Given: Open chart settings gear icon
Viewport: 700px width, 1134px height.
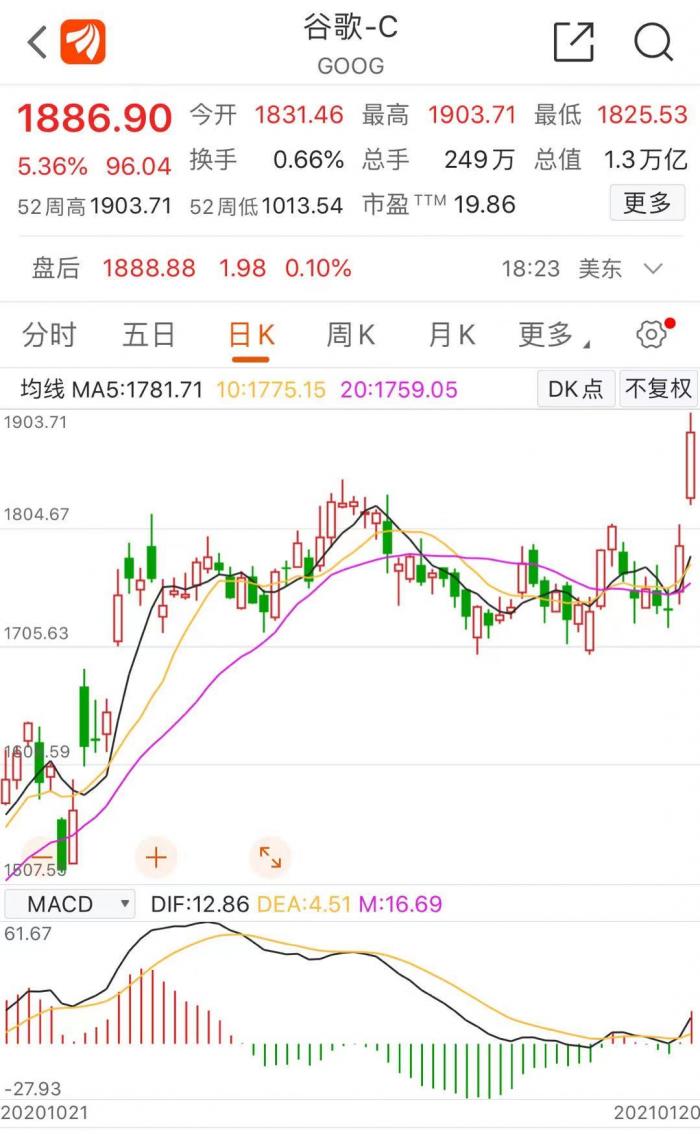Looking at the screenshot, I should pos(651,335).
